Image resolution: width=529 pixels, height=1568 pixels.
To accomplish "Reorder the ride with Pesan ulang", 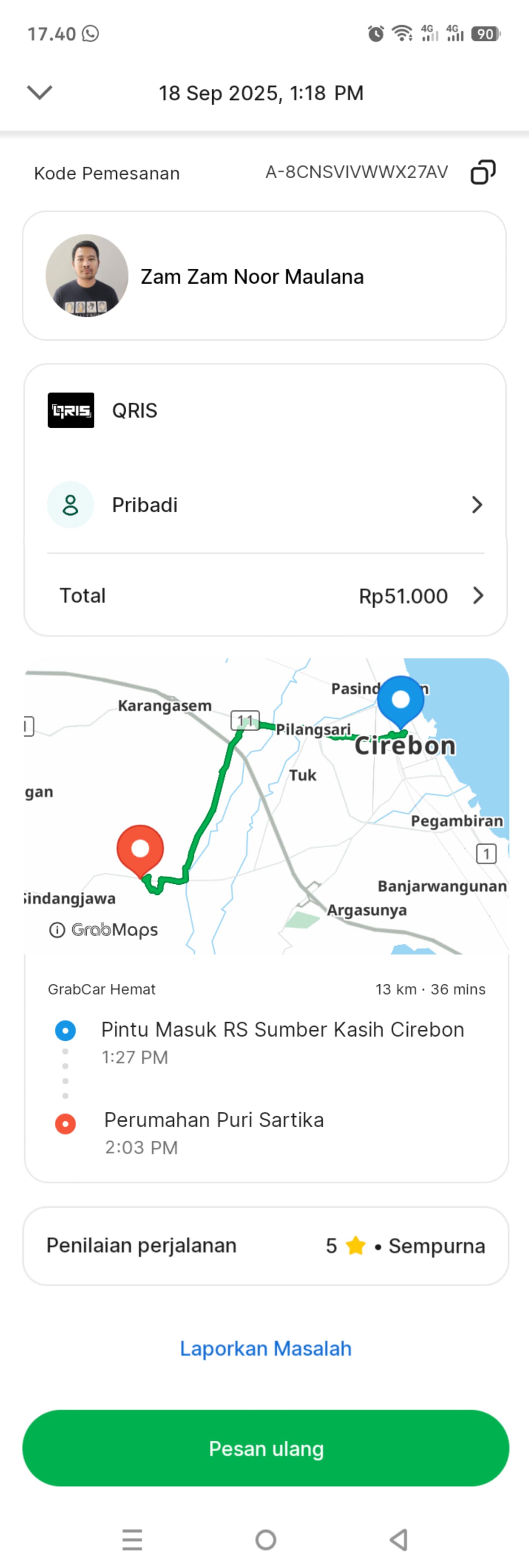I will coord(265,1448).
